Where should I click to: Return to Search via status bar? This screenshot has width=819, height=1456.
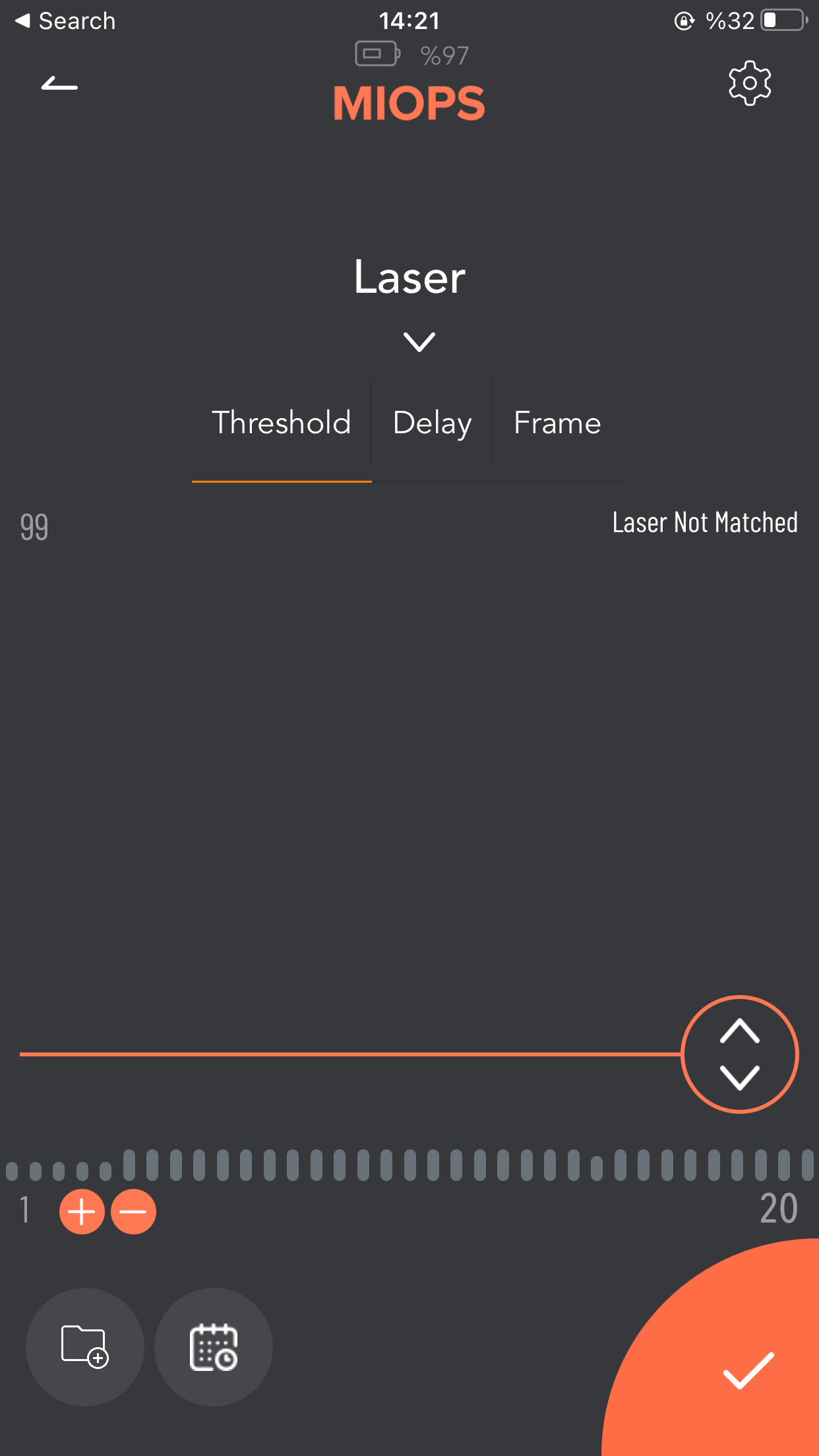click(x=65, y=21)
